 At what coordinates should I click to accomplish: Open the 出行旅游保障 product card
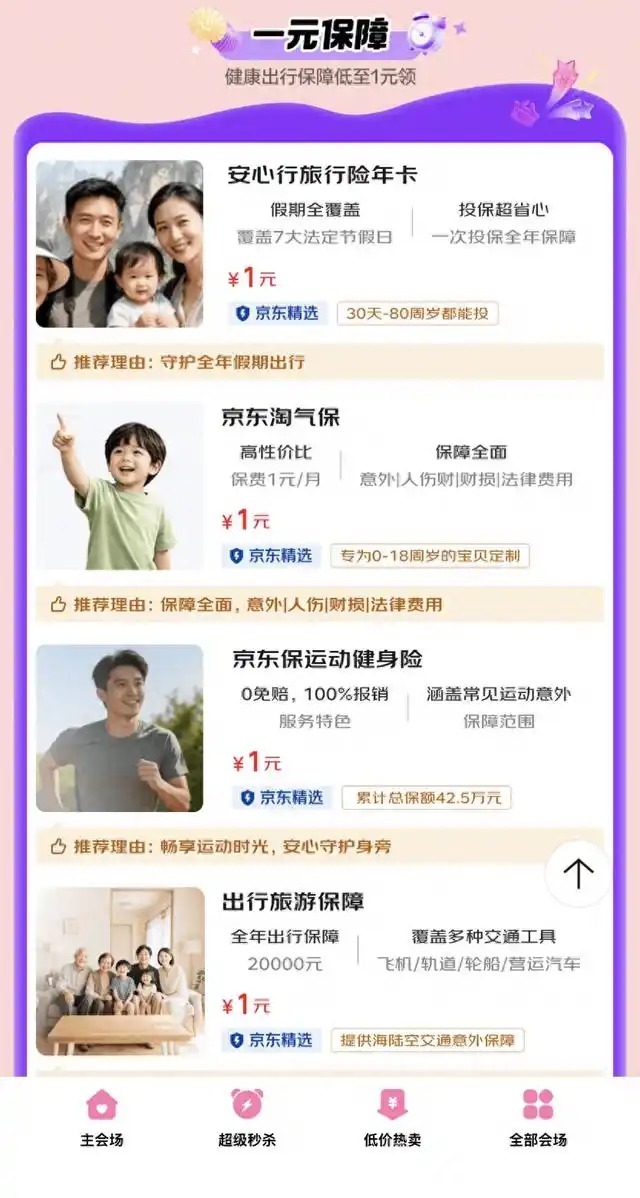(320, 971)
